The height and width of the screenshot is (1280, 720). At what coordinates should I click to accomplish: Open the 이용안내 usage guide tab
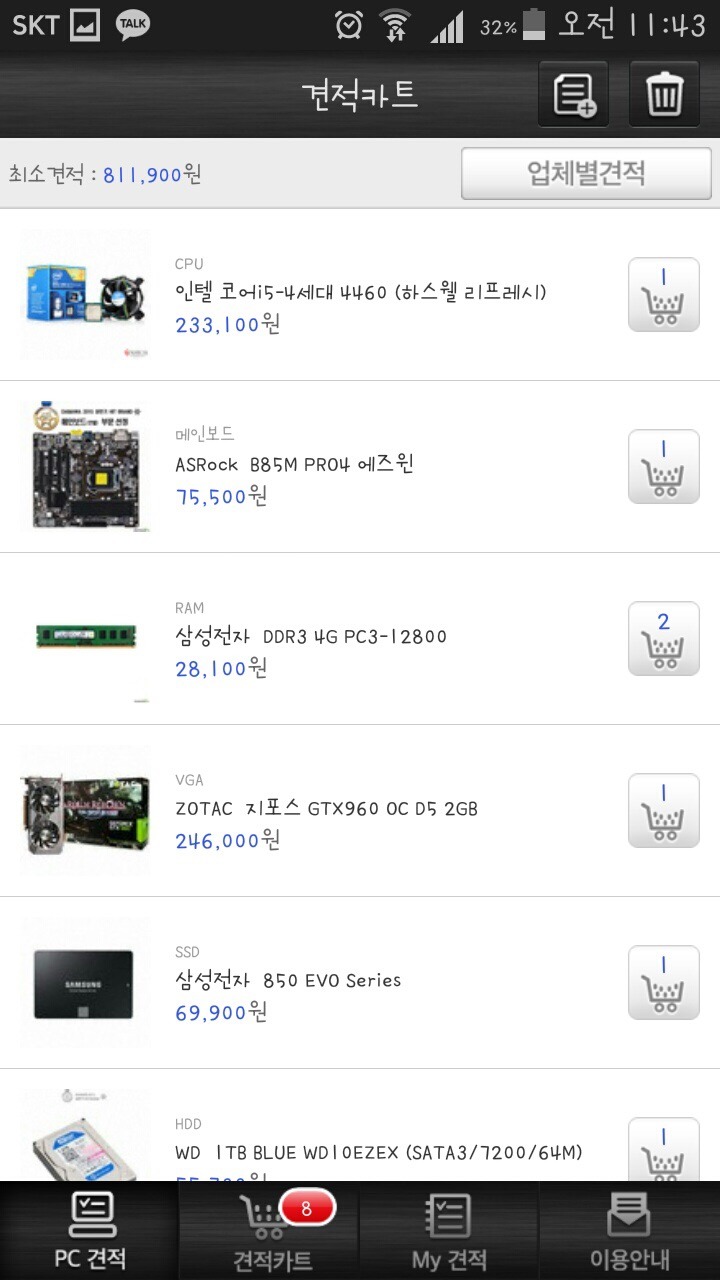pyautogui.click(x=630, y=1232)
